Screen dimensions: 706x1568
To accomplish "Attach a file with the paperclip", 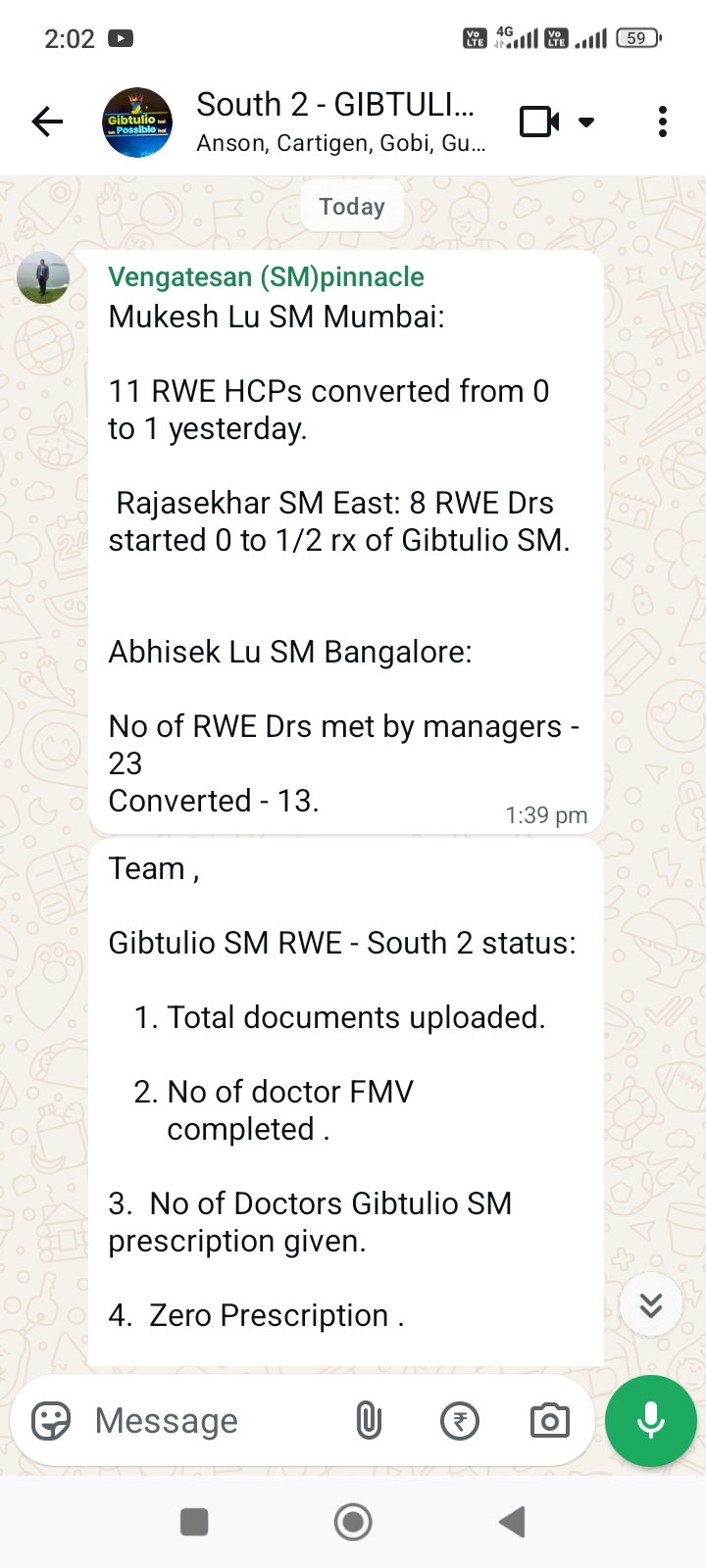I will [x=369, y=1421].
